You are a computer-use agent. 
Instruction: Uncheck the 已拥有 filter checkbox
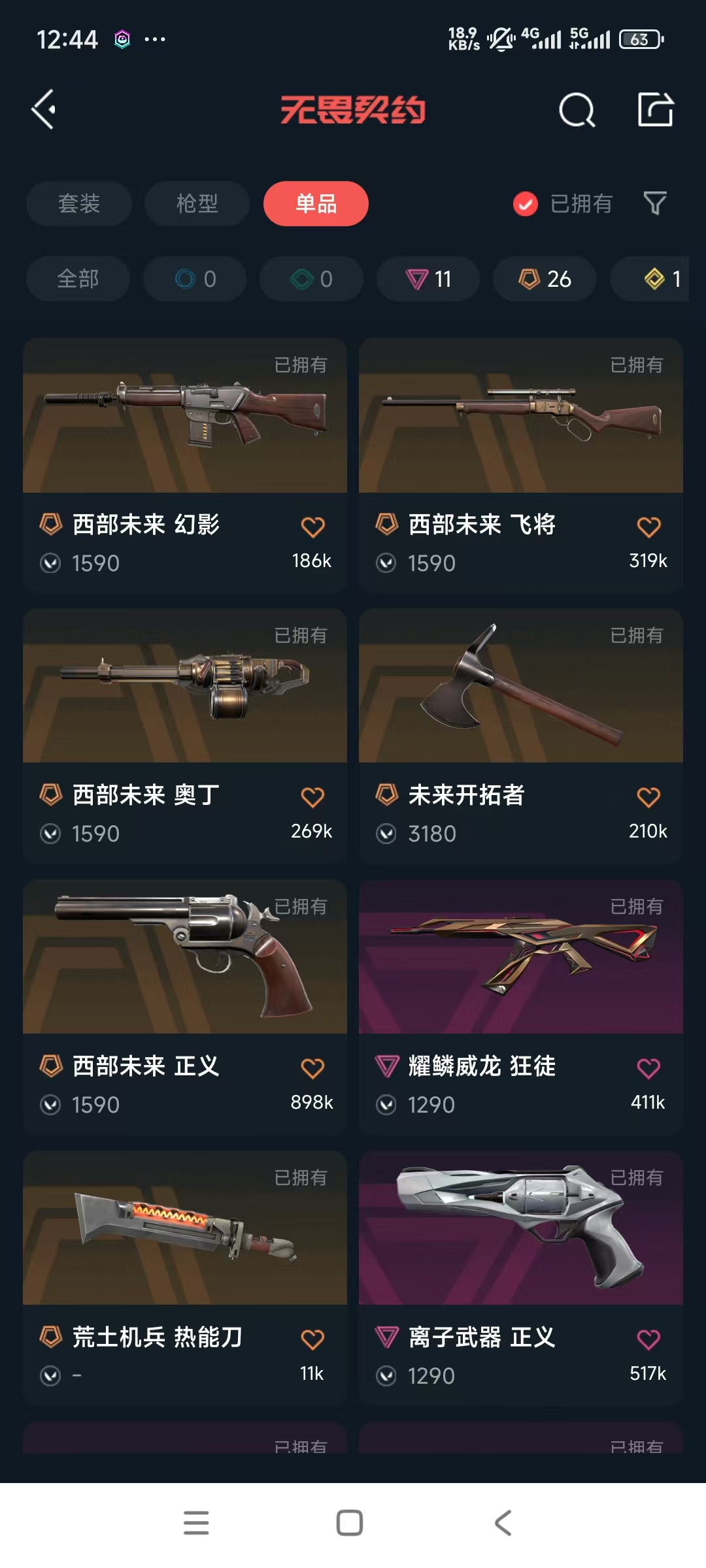click(526, 204)
